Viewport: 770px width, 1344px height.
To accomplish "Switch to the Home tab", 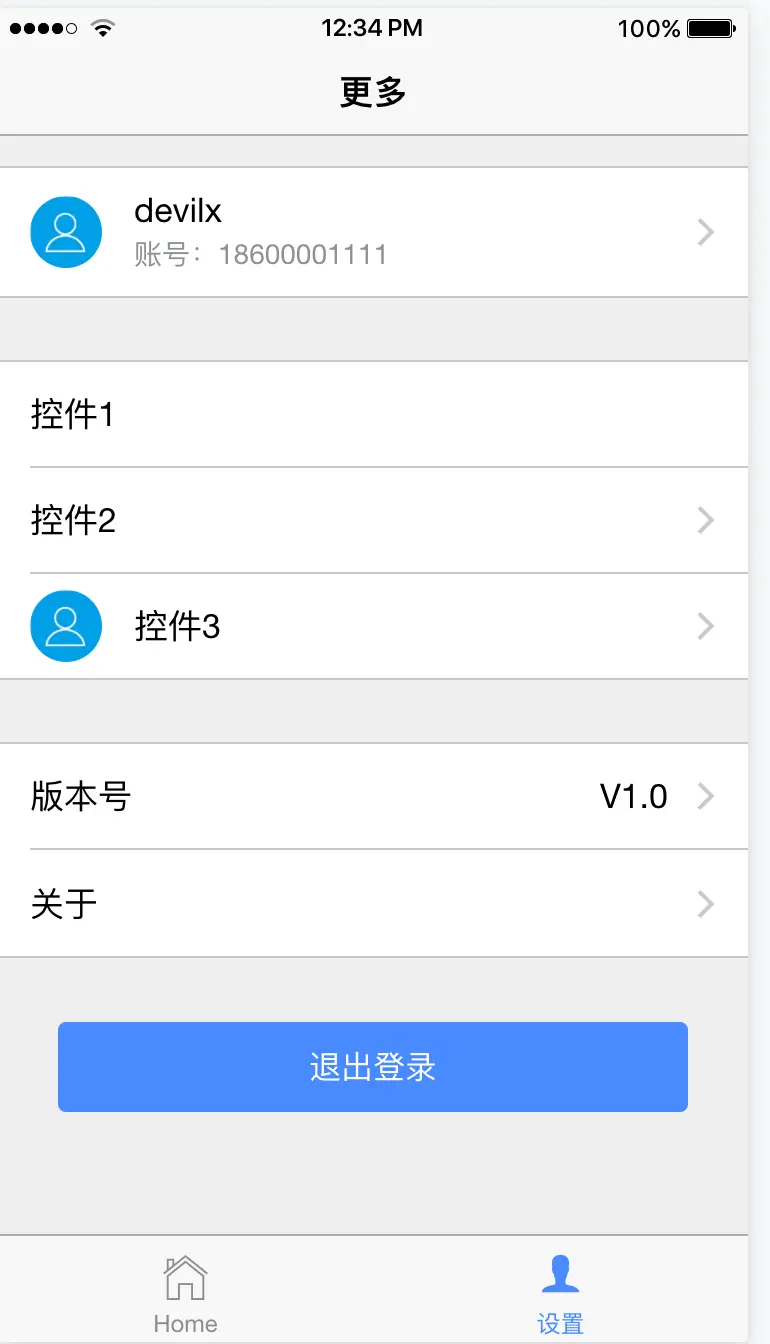I will (x=185, y=1290).
